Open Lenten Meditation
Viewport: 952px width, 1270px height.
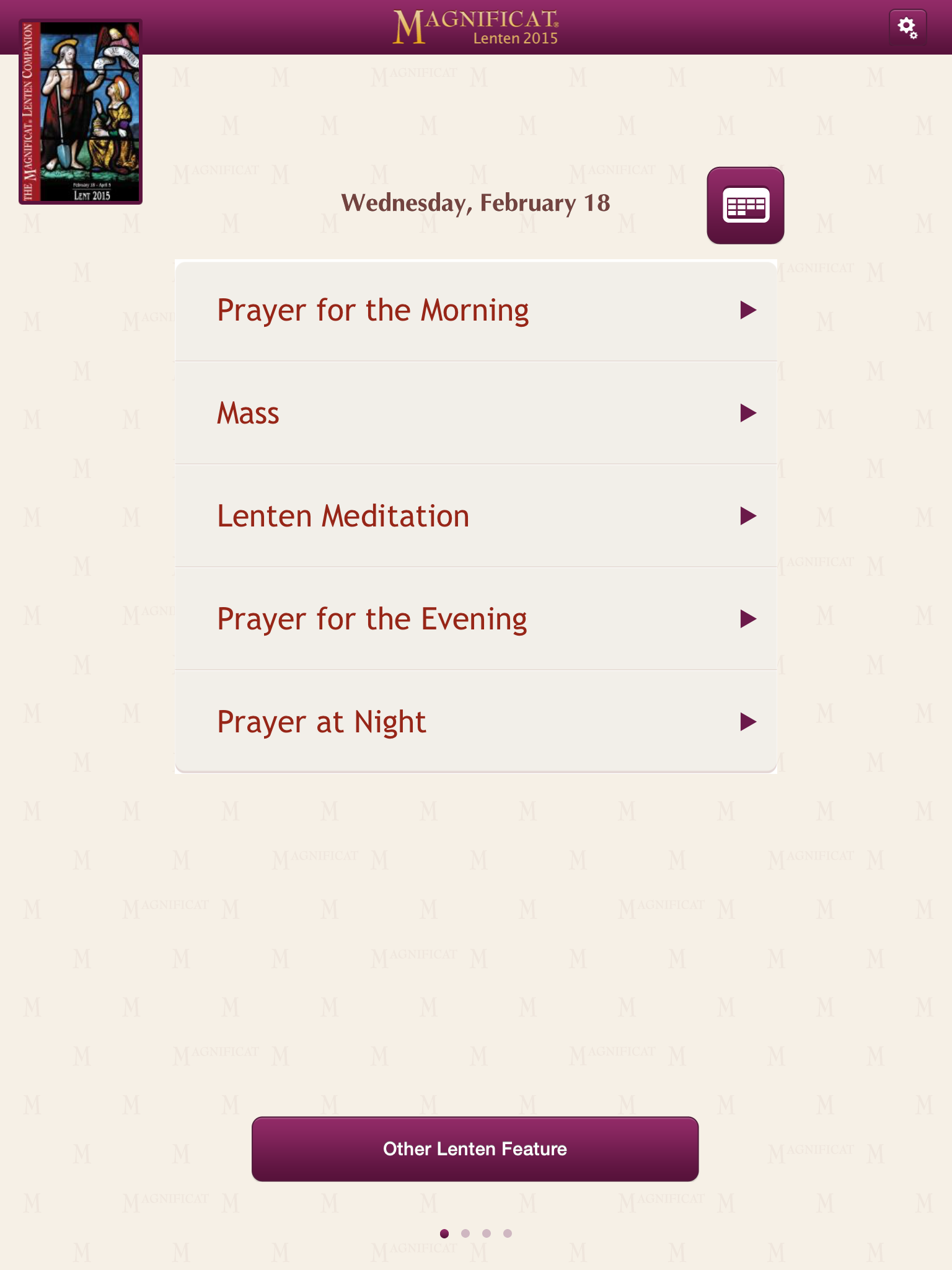pos(475,516)
